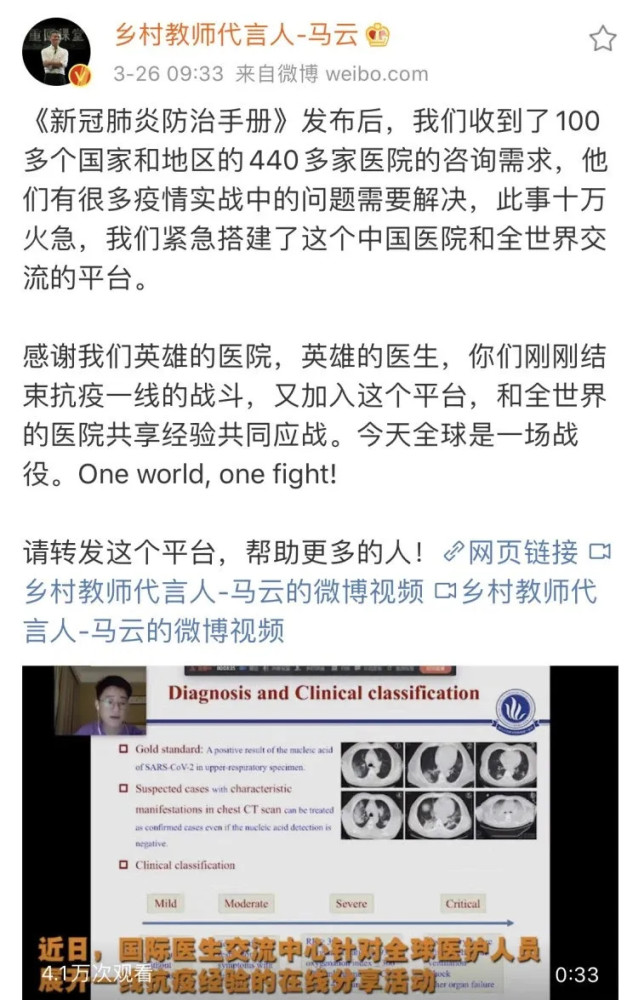Open the 乡村教师代言人-马云 username
627x1000 pixels.
click(237, 36)
